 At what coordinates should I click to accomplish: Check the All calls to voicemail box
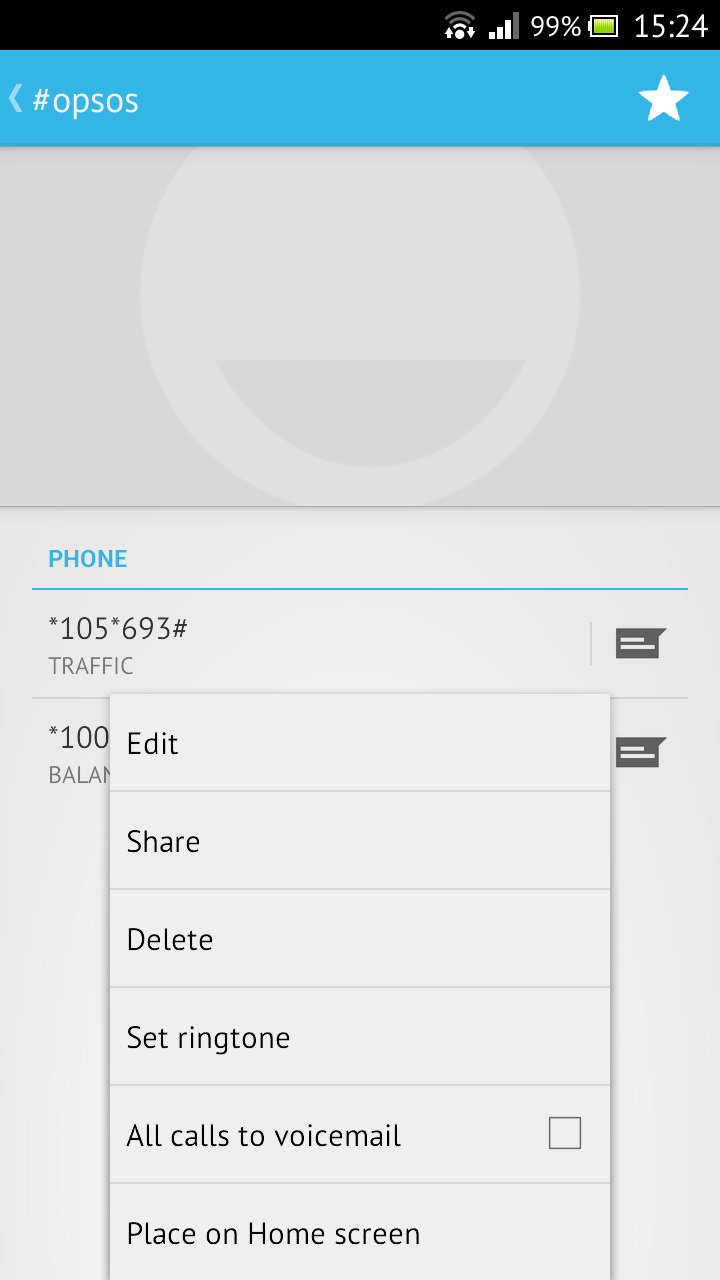[x=565, y=1133]
